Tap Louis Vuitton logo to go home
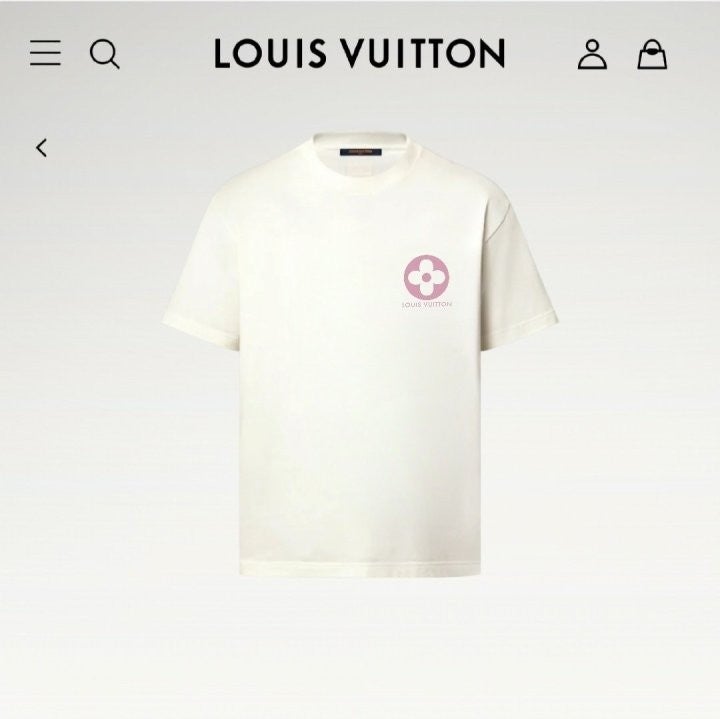Image resolution: width=720 pixels, height=719 pixels. pos(359,53)
